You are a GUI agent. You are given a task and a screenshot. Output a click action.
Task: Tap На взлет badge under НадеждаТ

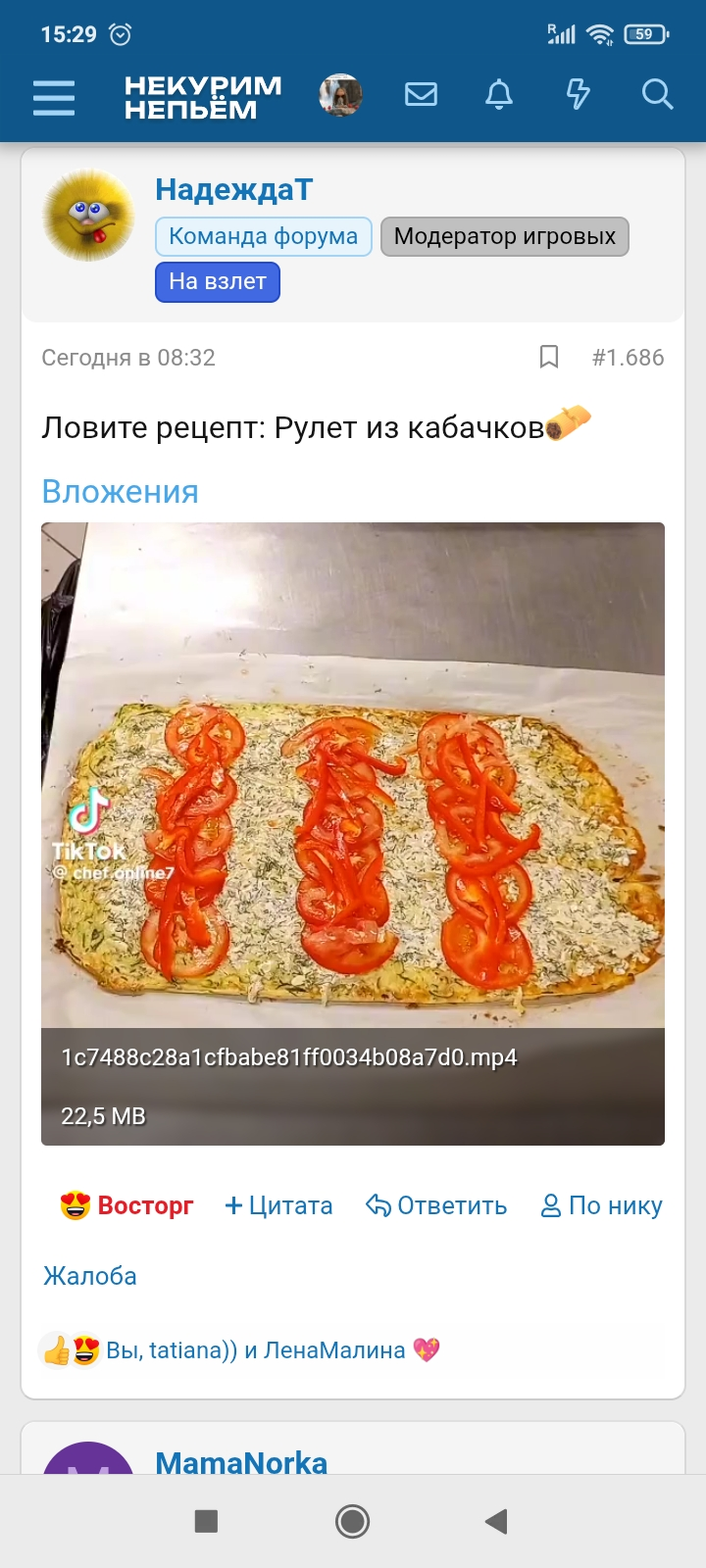coord(217,282)
